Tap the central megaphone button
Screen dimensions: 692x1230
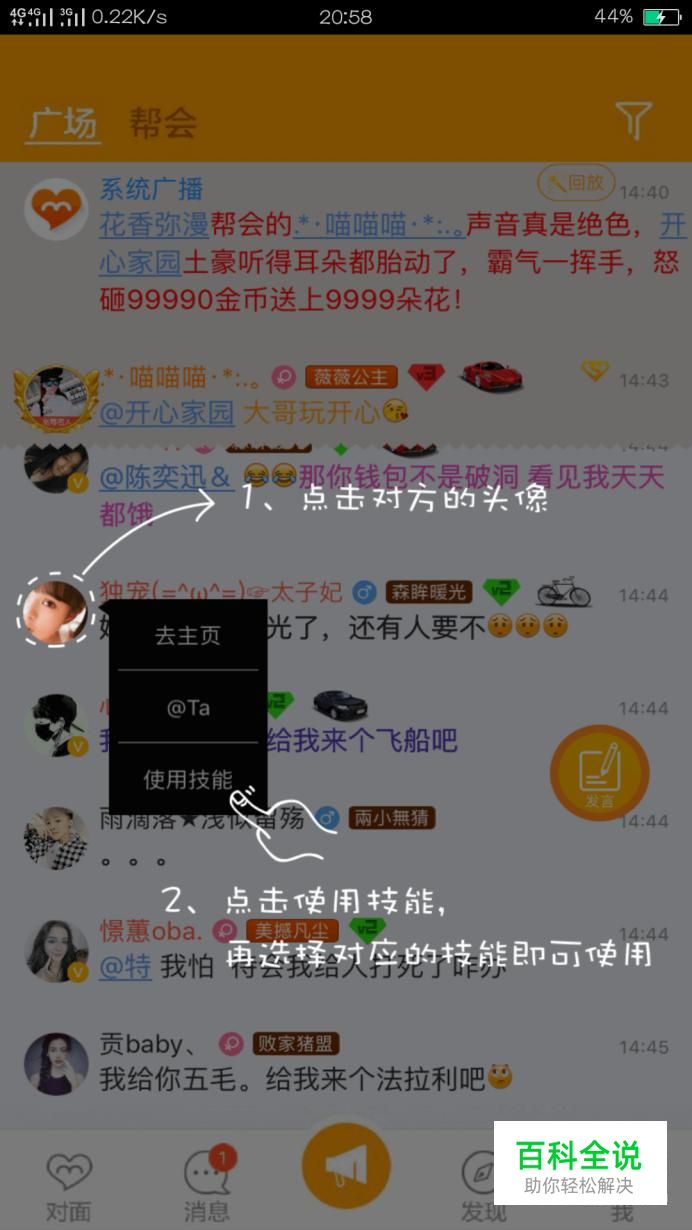346,1165
